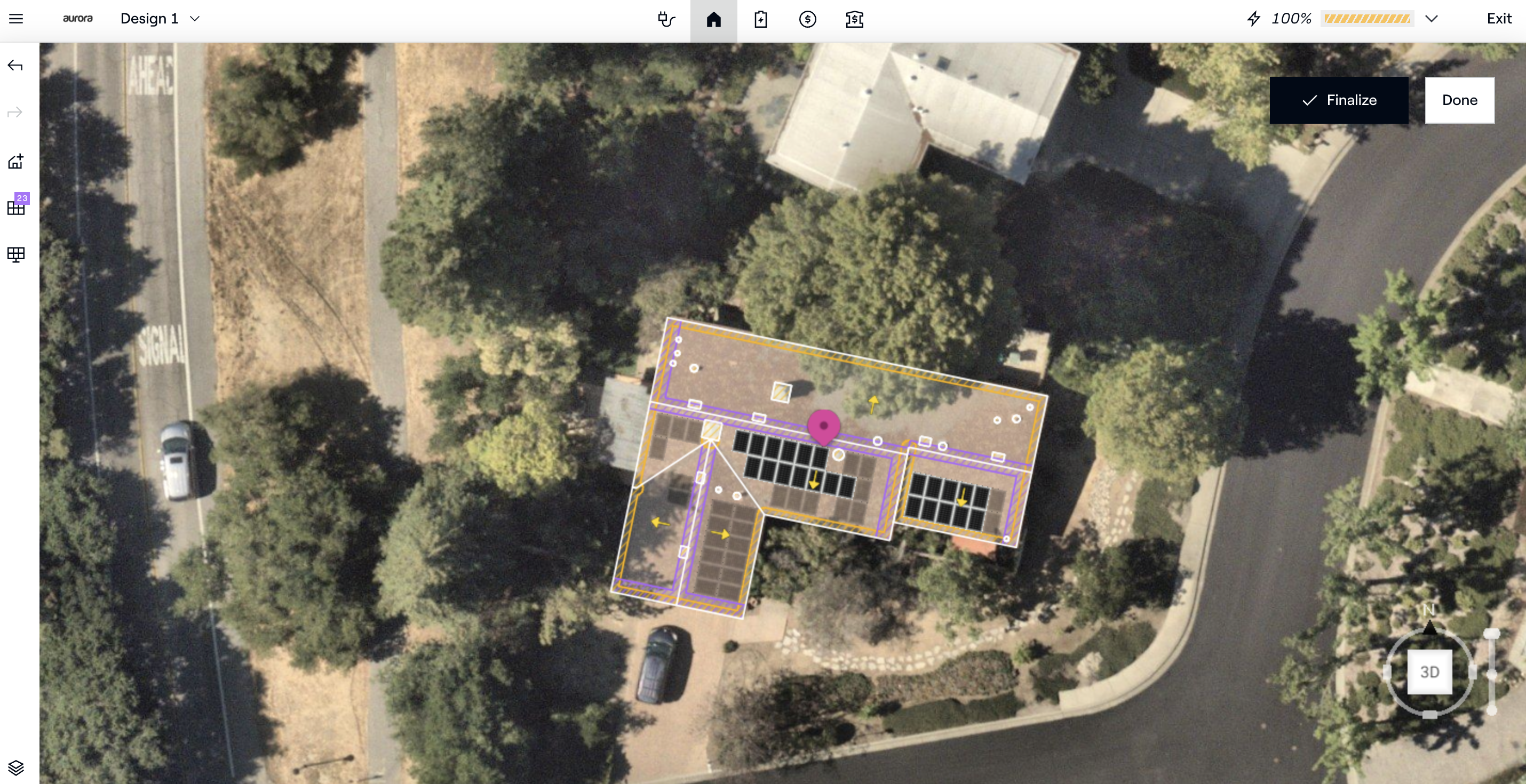Viewport: 1526px width, 784px height.
Task: Select the ground mount array tool
Action: pos(15,254)
